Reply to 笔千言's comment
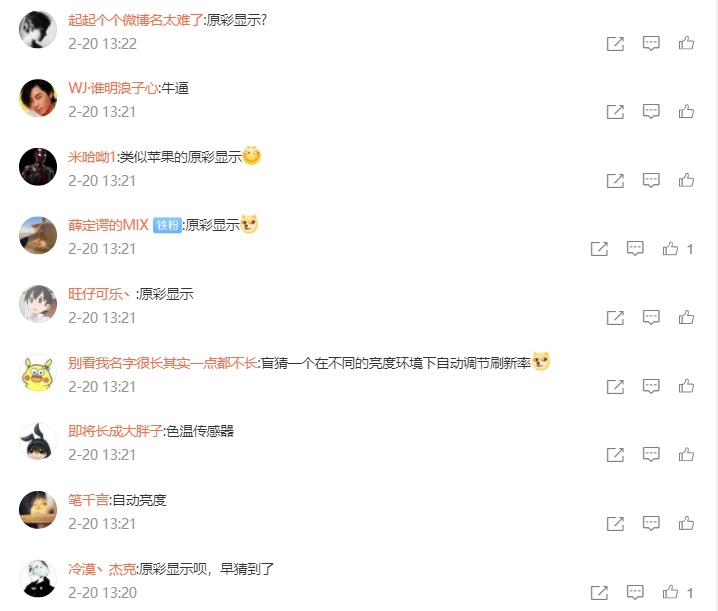 (651, 523)
